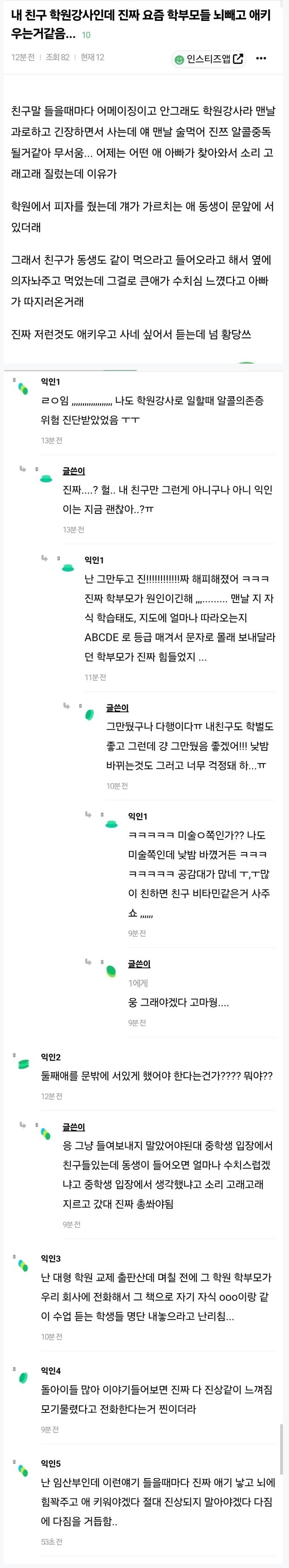Tap 글쓴이 link on the '응 그냥 들여보내지' reply
Screen dimensions: 289x1568
coord(74,1127)
